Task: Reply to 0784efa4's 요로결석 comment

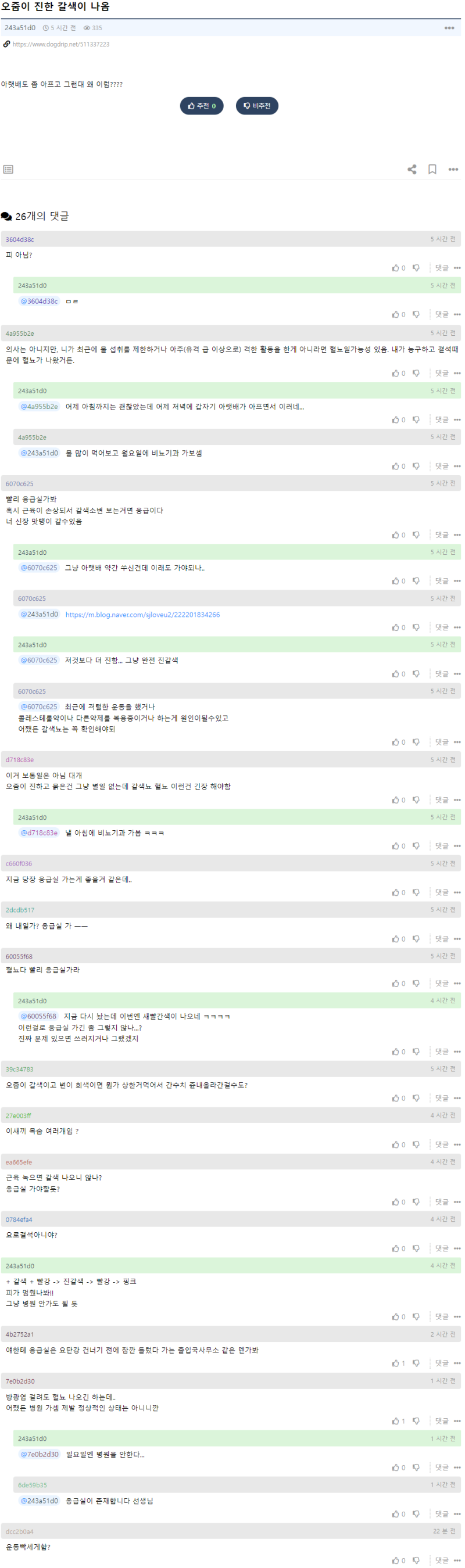Action: pyautogui.click(x=441, y=1248)
